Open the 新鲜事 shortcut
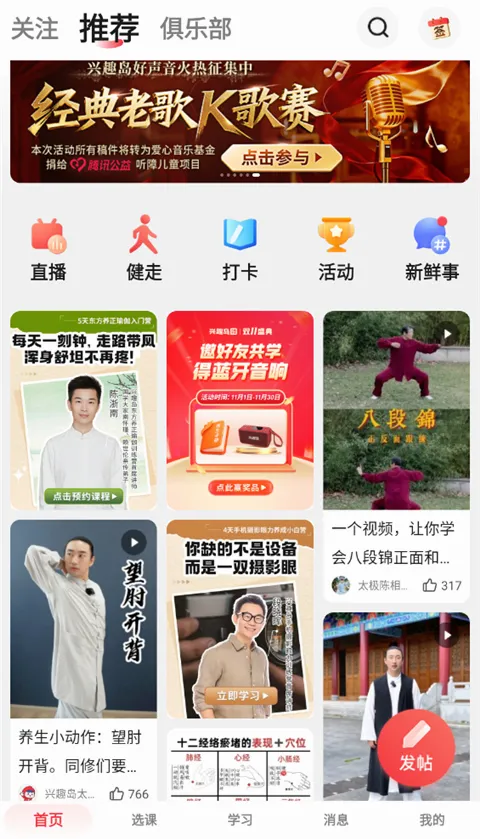Viewport: 480px width, 839px height. pos(432,249)
